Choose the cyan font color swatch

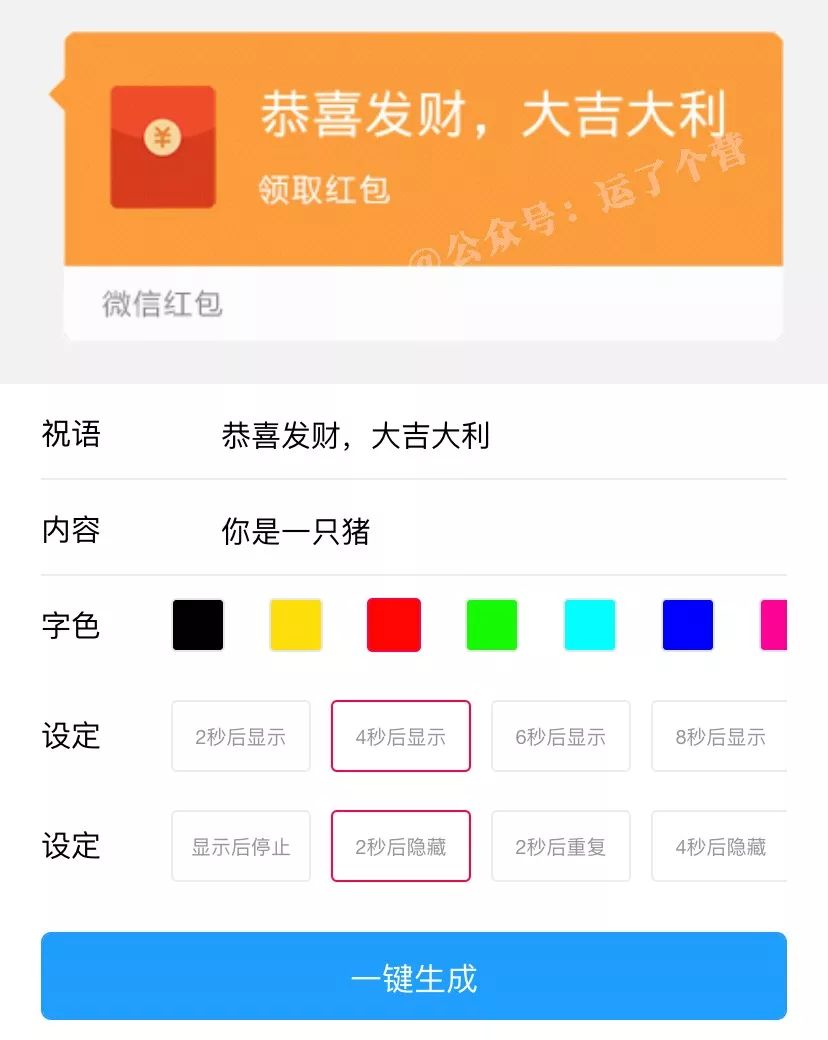(590, 625)
